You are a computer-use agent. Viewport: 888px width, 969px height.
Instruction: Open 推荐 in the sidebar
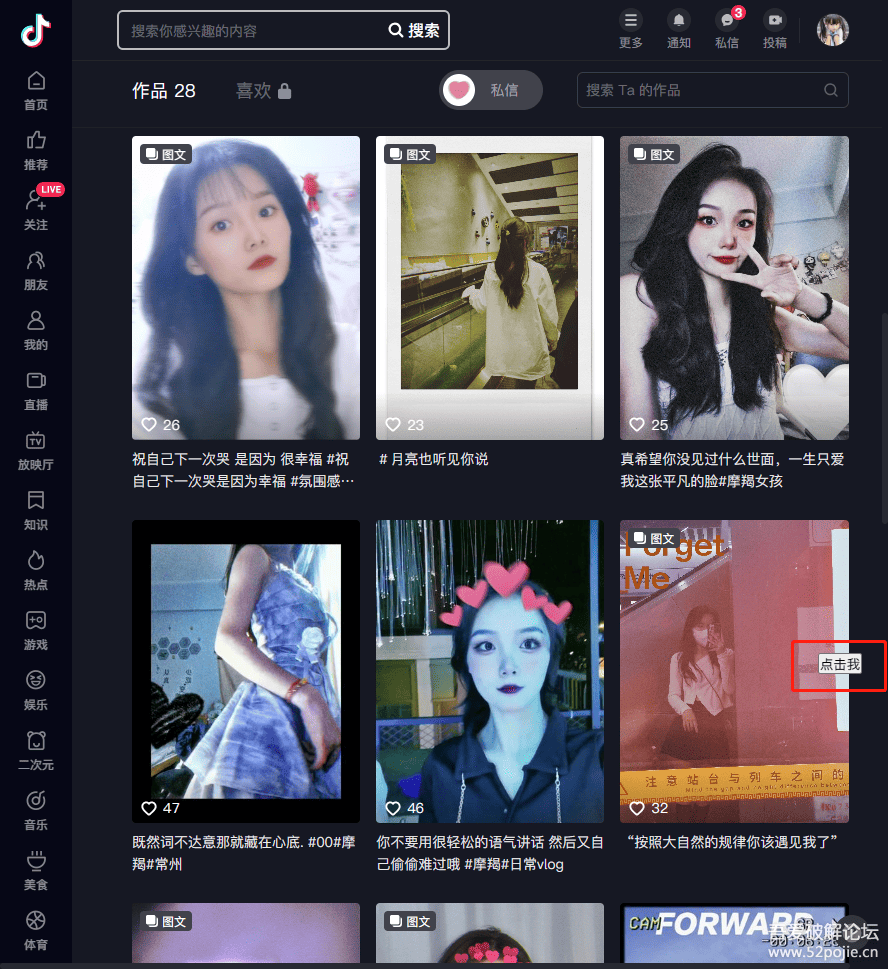pos(36,150)
